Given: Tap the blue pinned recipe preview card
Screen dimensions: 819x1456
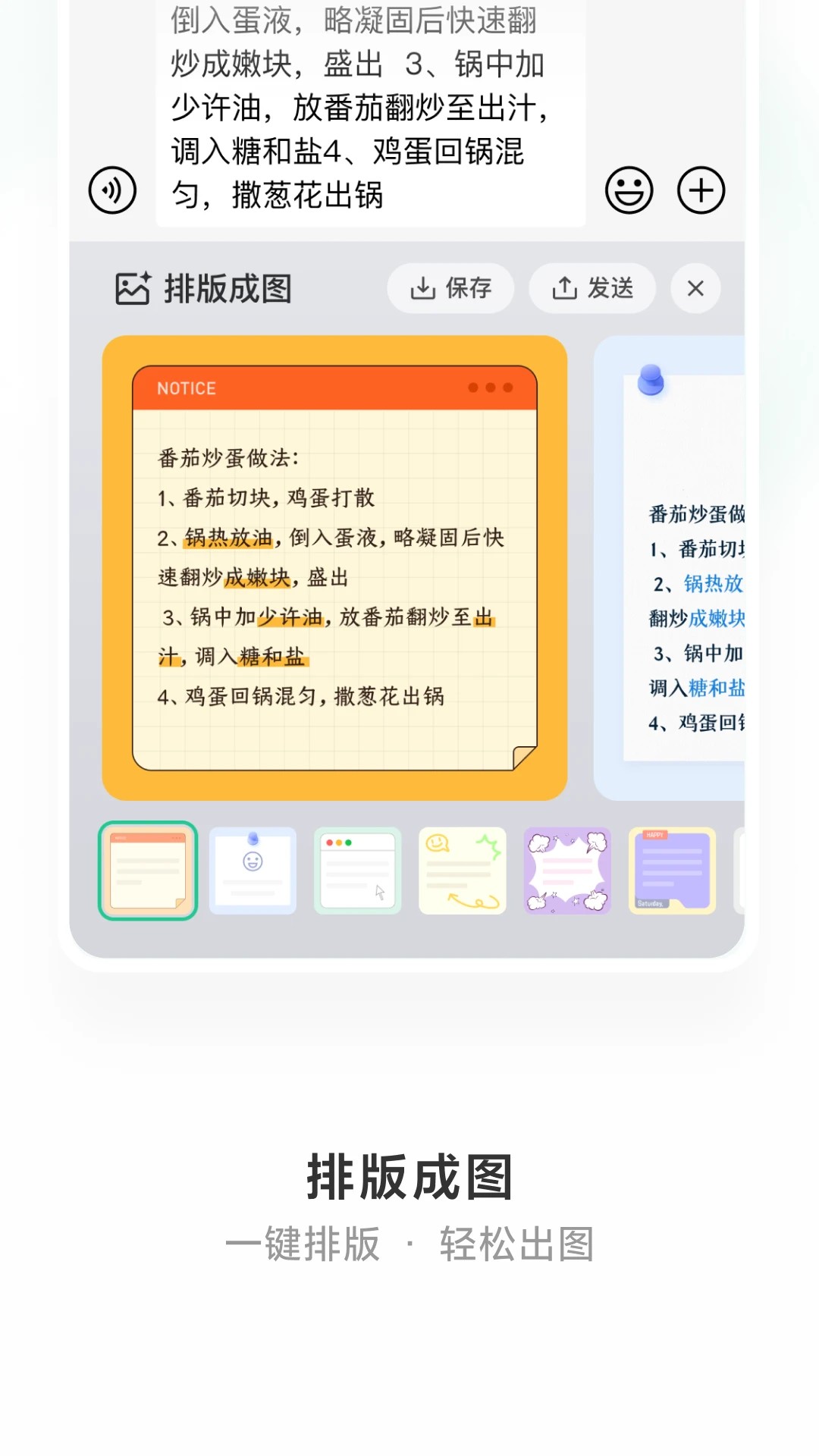Looking at the screenshot, I should click(682, 569).
